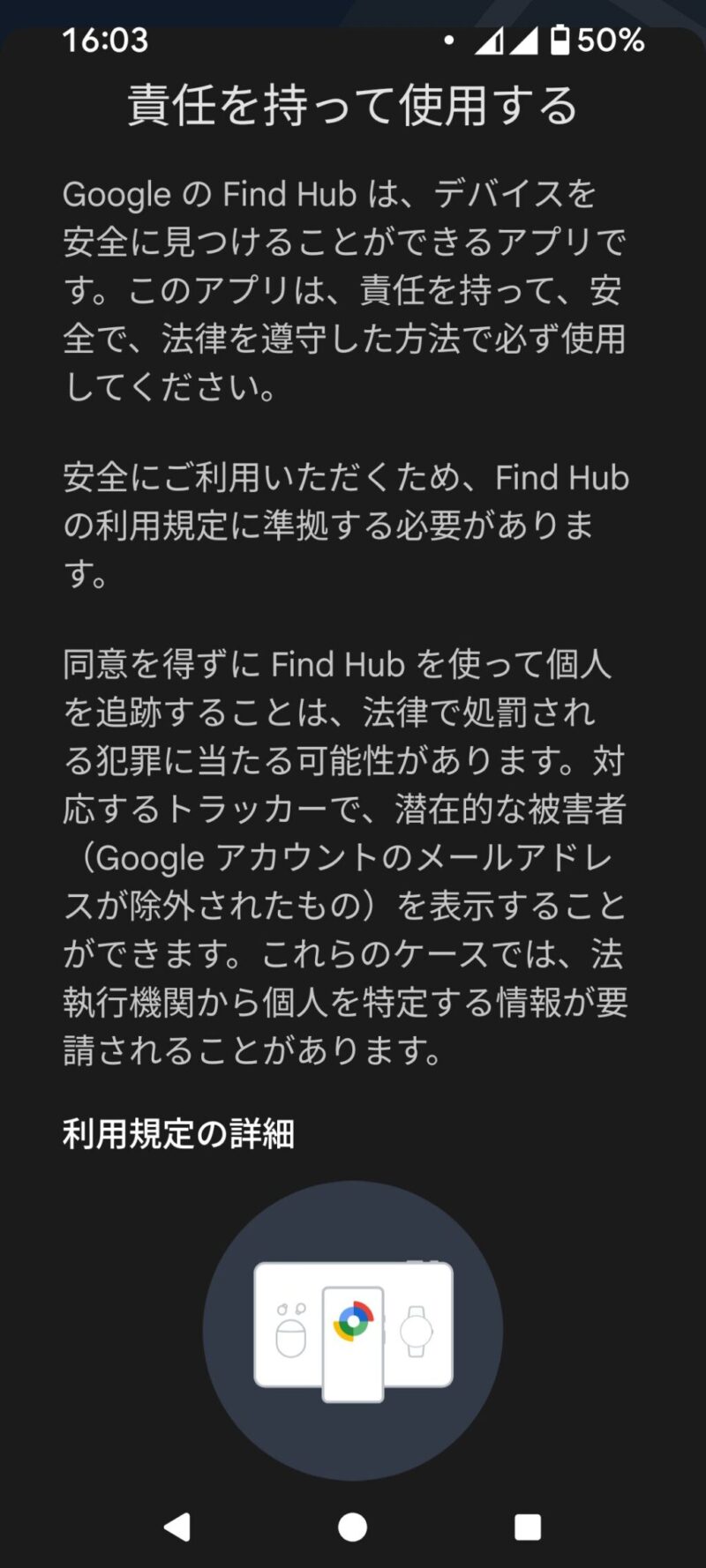
Task: Open recent apps from the navigation bar
Action: tap(528, 1527)
